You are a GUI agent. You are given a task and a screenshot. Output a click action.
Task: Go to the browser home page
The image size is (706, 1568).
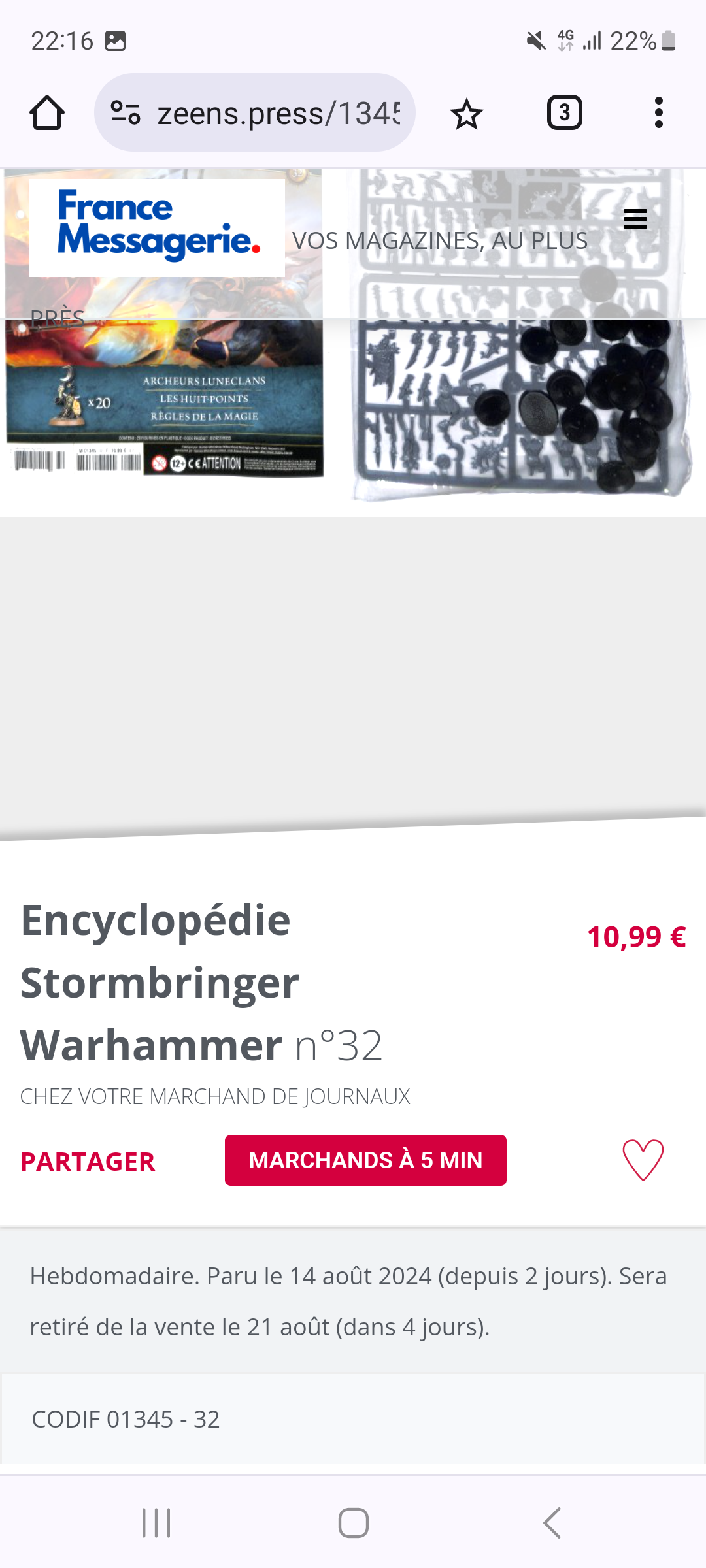pyautogui.click(x=47, y=113)
